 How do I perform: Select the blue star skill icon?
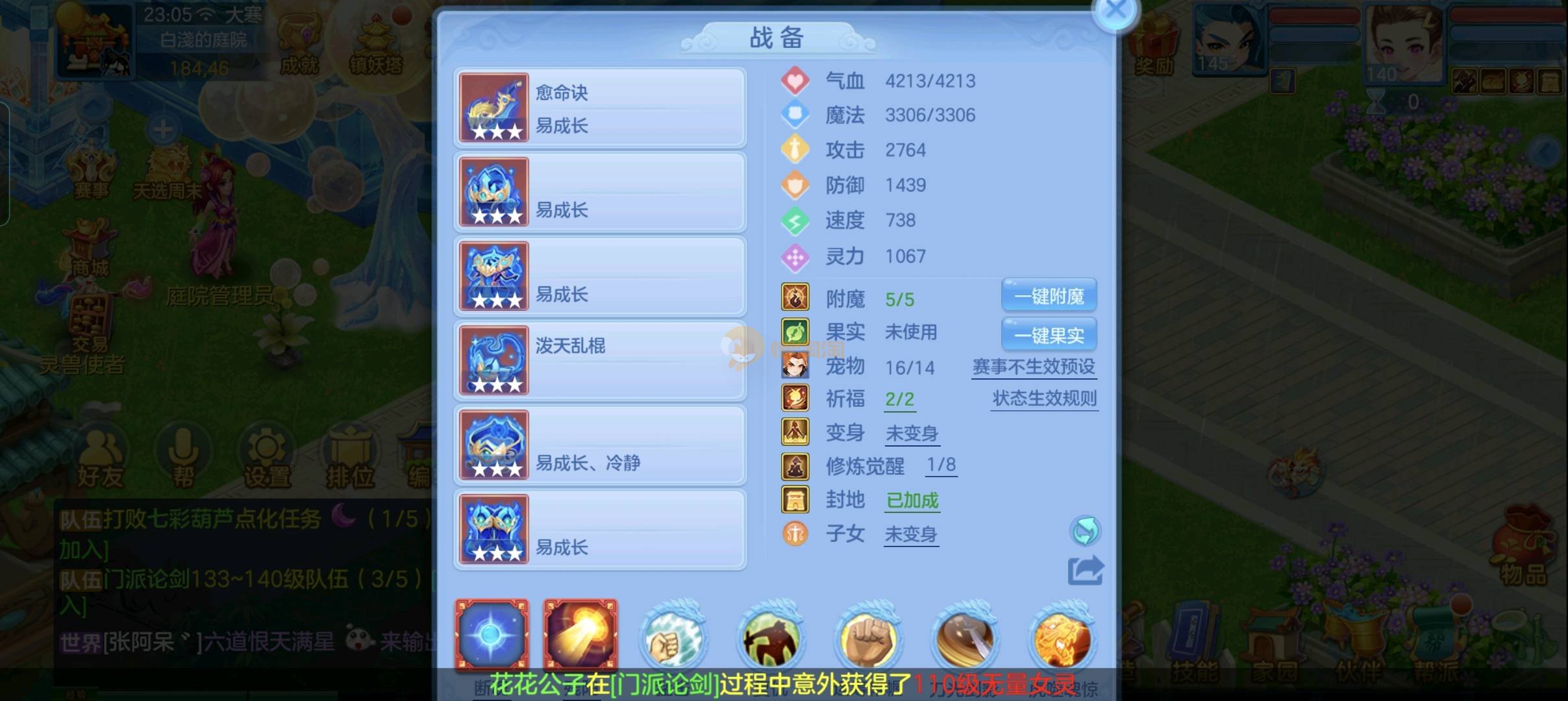coord(492,633)
